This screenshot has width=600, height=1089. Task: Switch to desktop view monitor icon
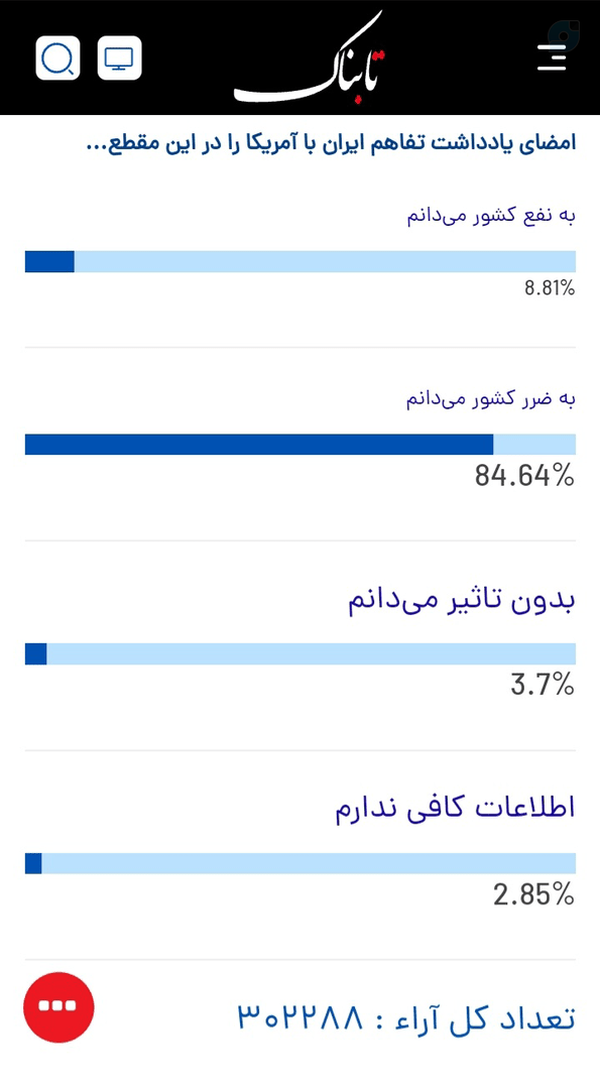click(x=119, y=58)
